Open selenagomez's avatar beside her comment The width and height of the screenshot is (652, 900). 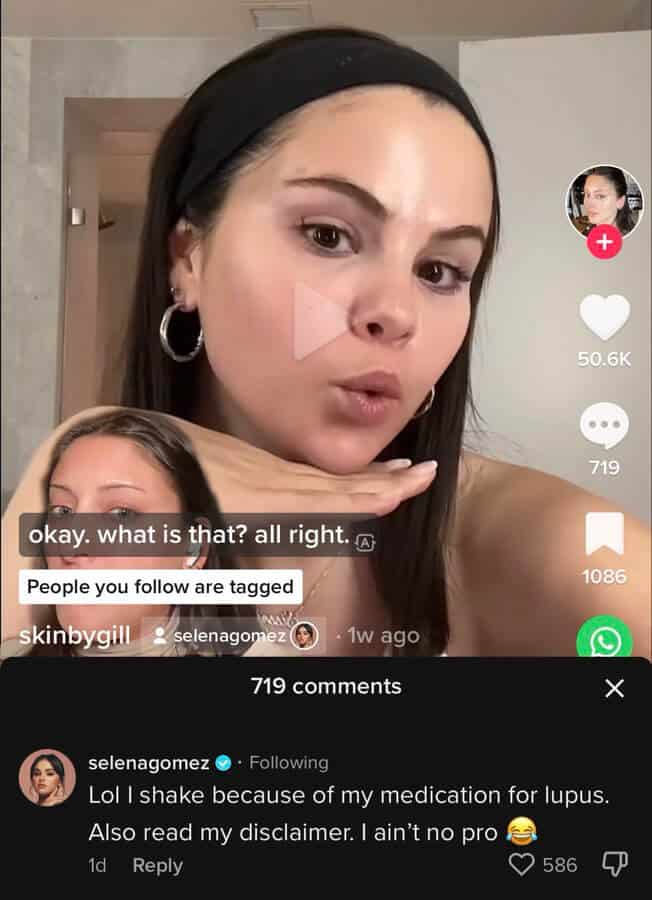48,777
